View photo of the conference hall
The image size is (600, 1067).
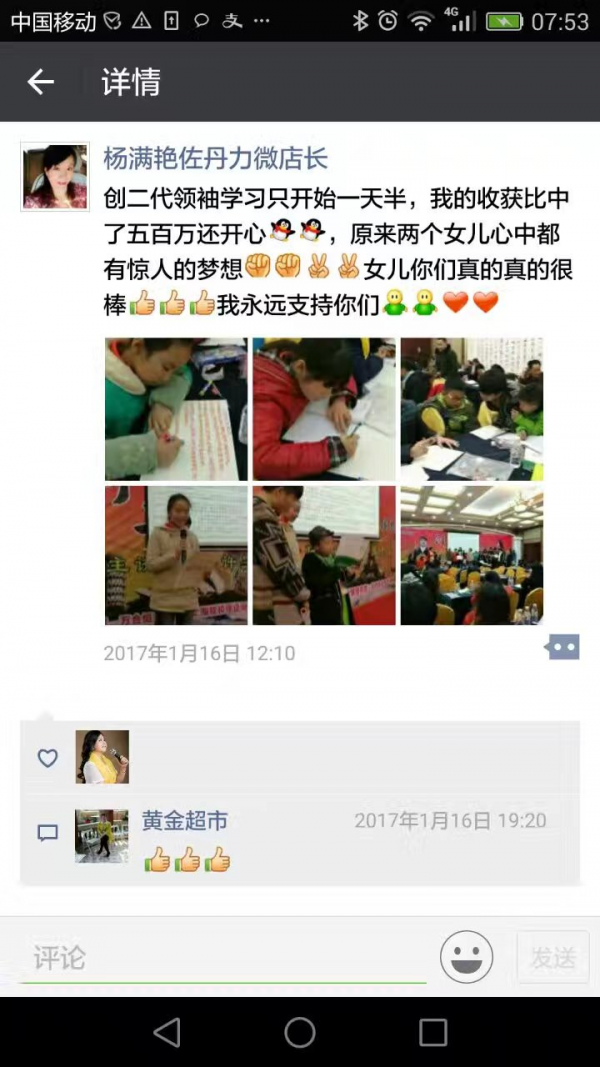472,556
